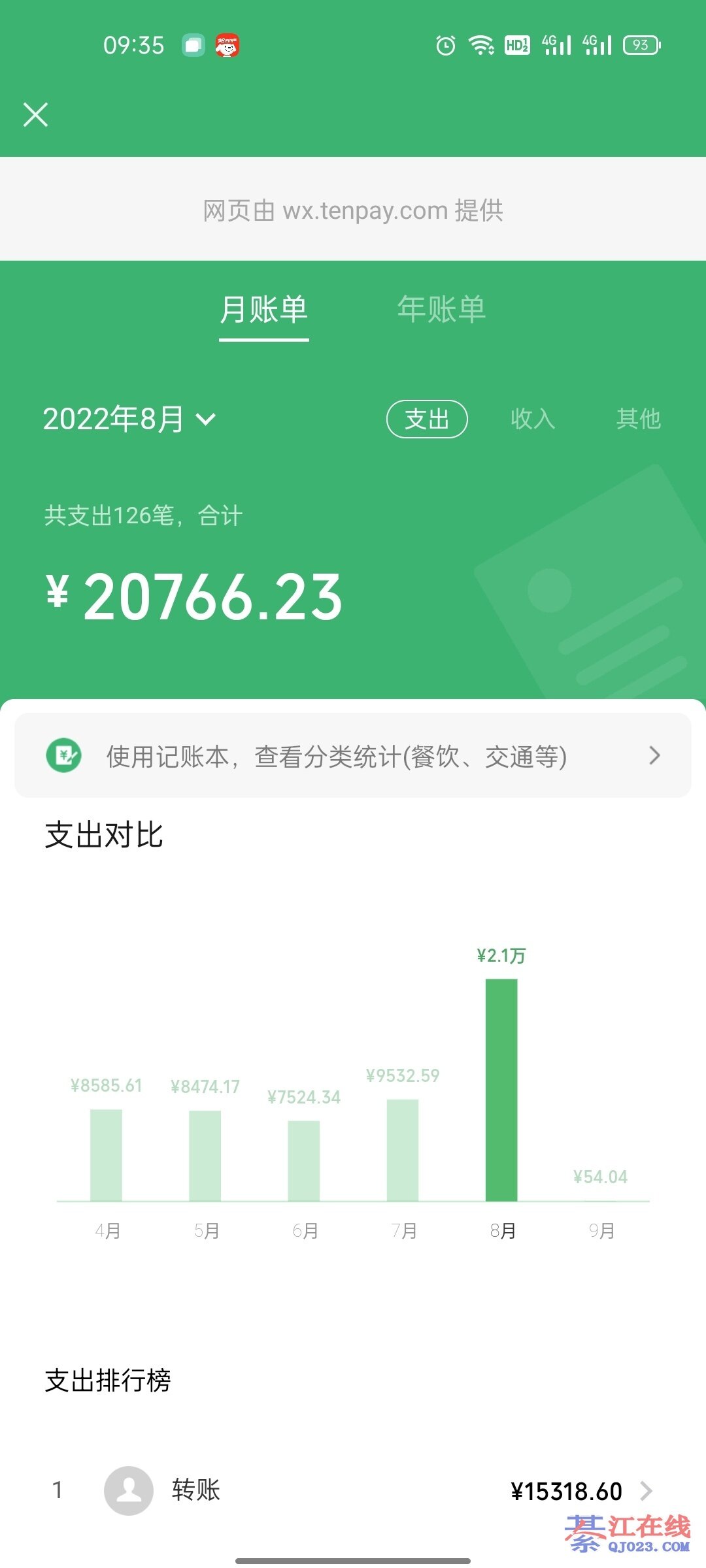Select the 5月 bar in the chart
Image resolution: width=706 pixels, height=1568 pixels.
(205, 1155)
